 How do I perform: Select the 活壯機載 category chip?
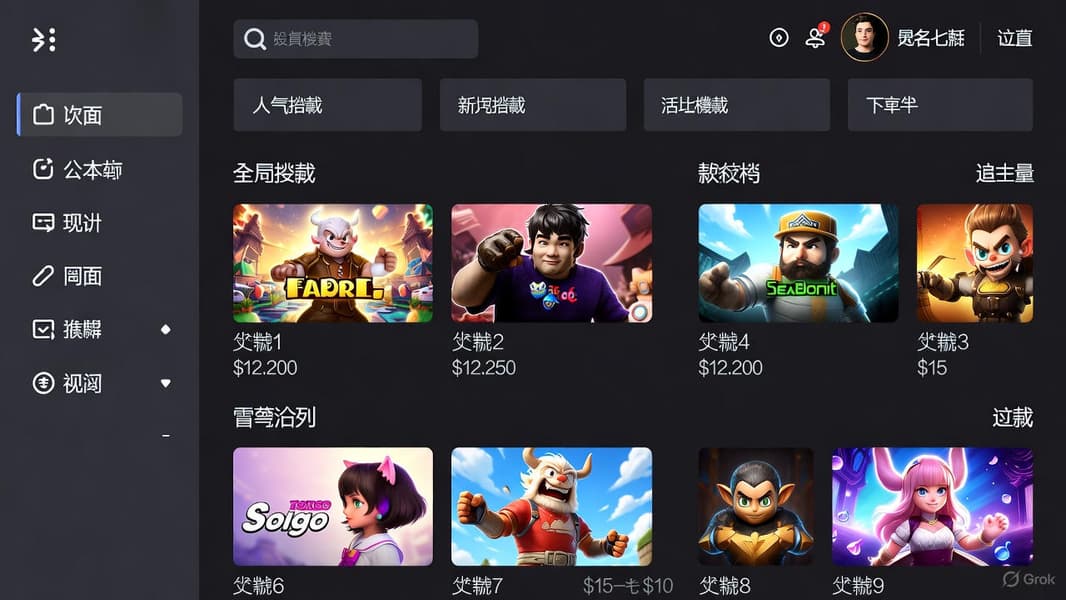(736, 105)
